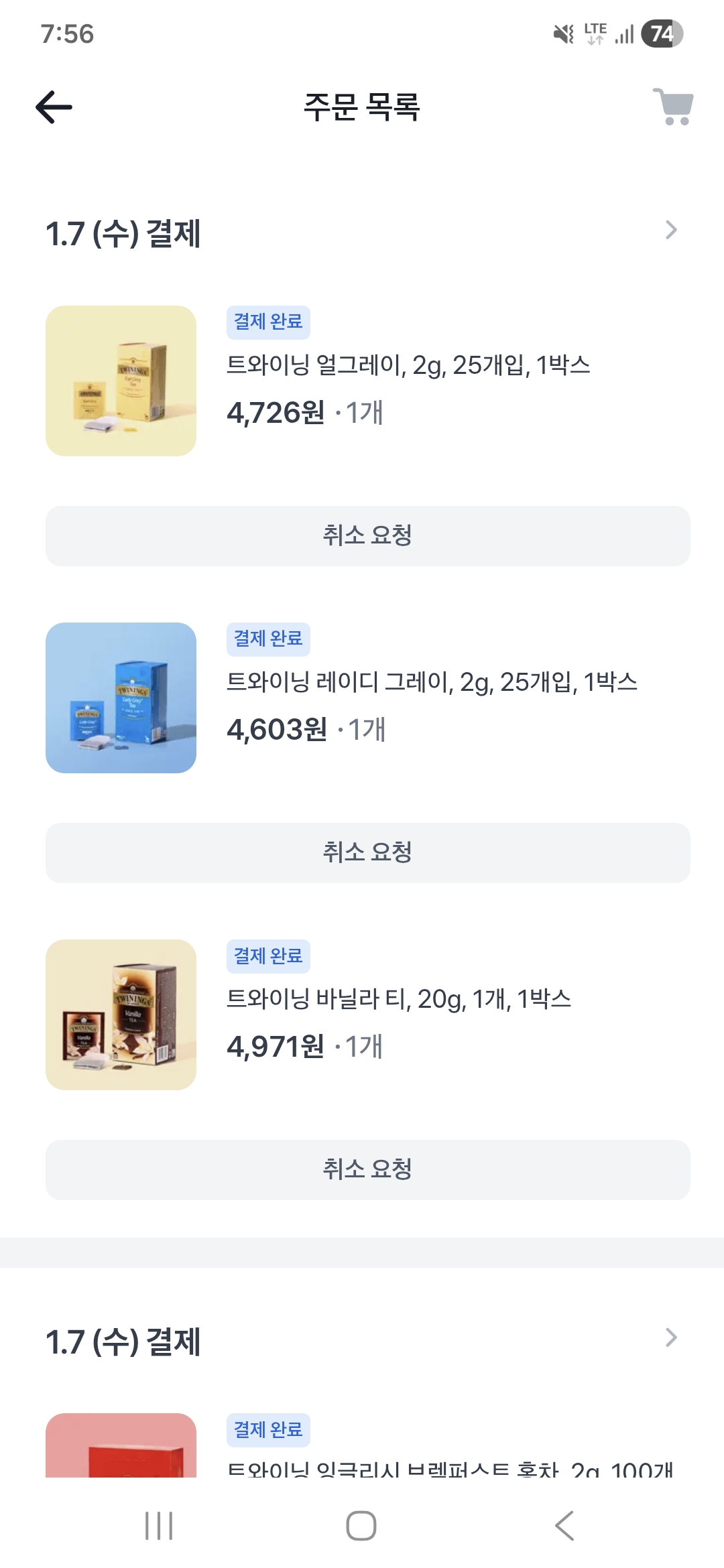724x1568 pixels.
Task: Request cancellation for 트와이닝 얼그레이 order
Action: click(x=367, y=535)
